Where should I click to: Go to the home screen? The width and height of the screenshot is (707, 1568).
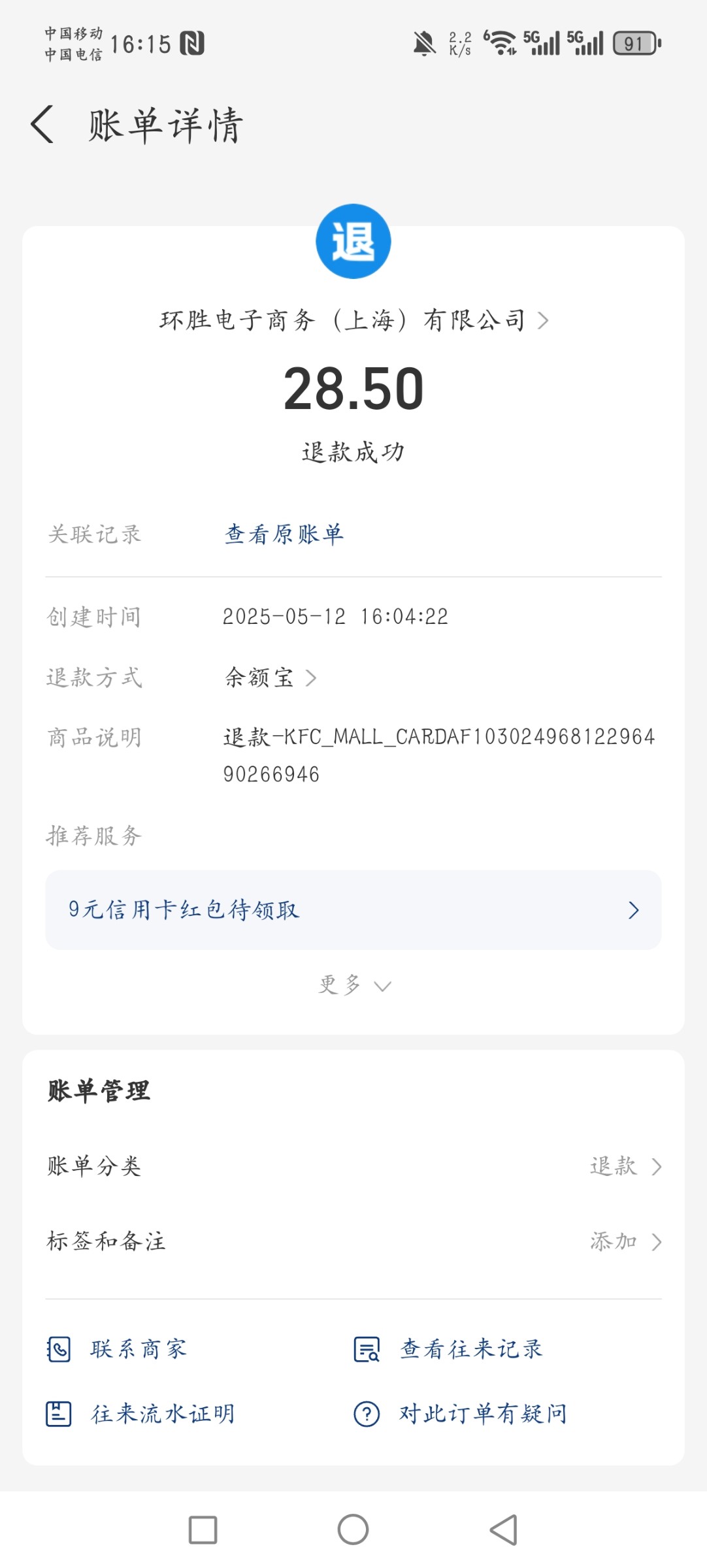pos(354,1530)
